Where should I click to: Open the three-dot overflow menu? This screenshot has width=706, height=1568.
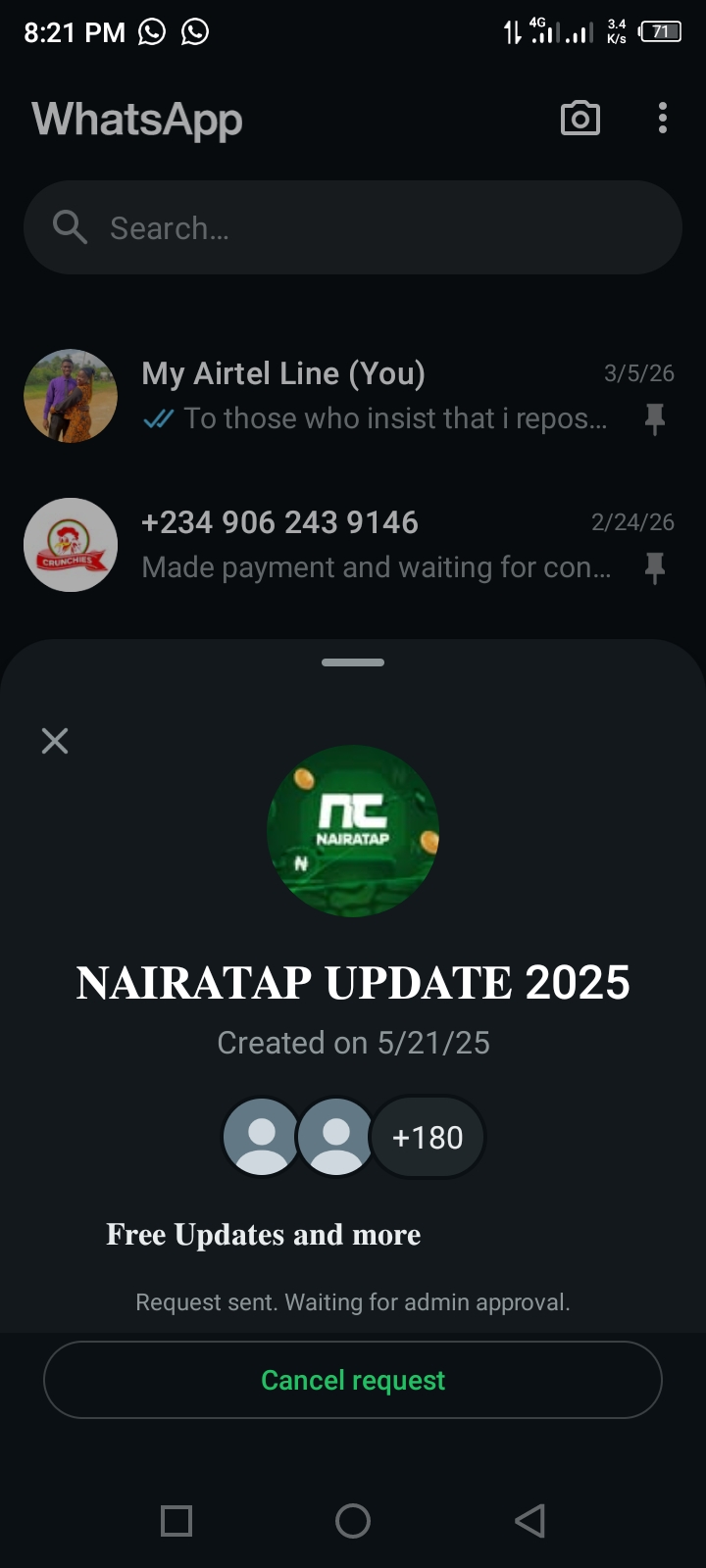(663, 119)
